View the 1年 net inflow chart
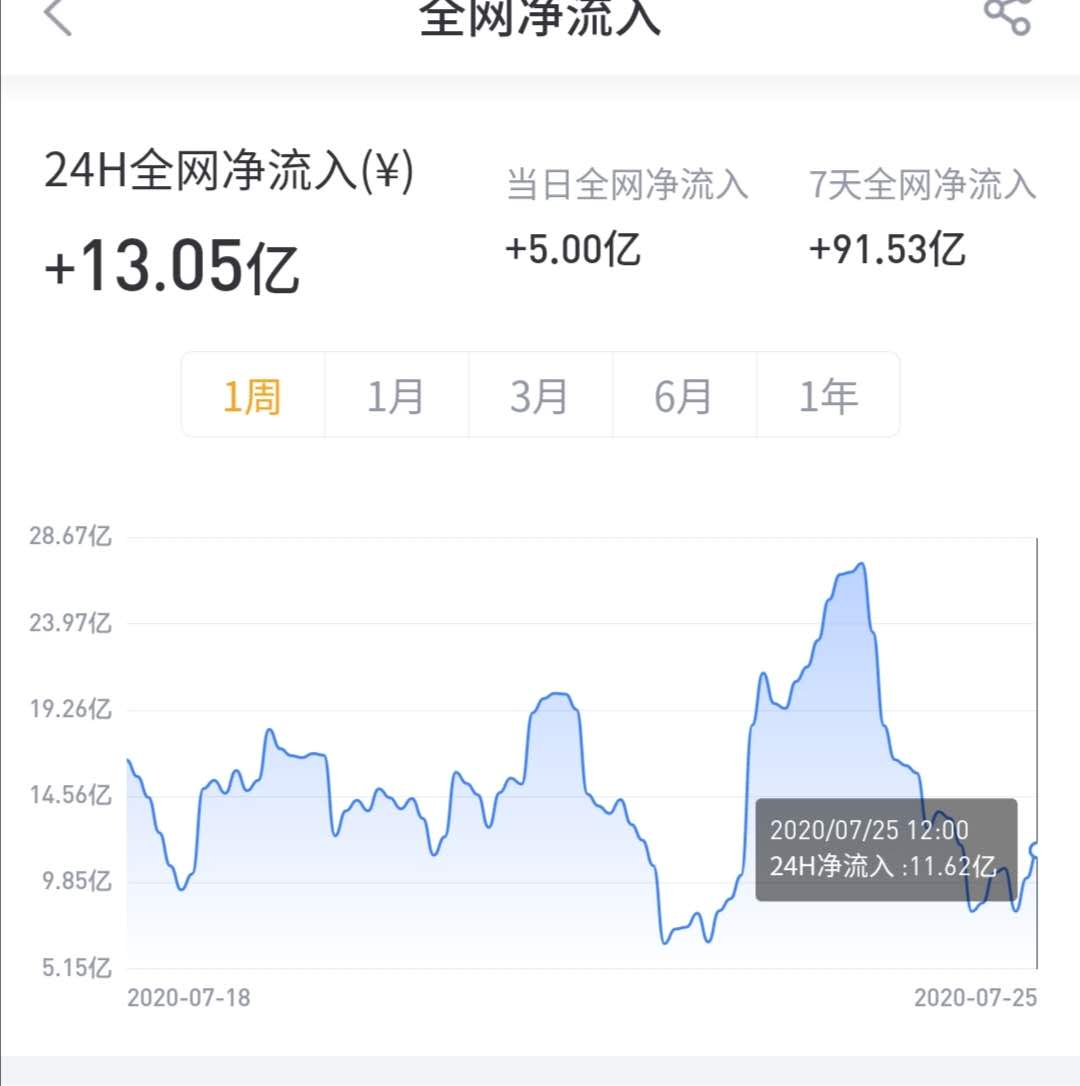The height and width of the screenshot is (1086, 1080). (x=828, y=396)
